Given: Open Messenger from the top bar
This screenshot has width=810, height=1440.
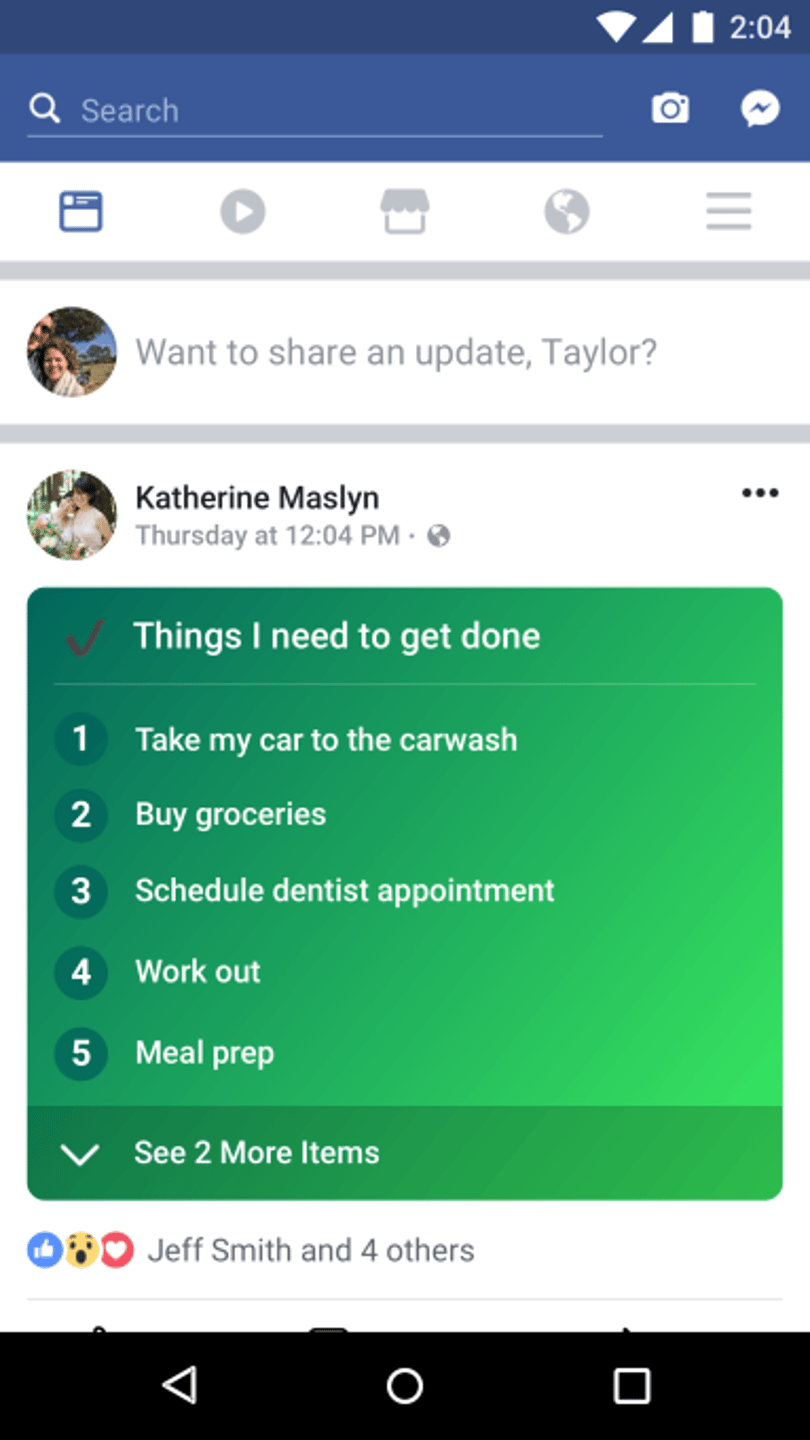Looking at the screenshot, I should 760,108.
